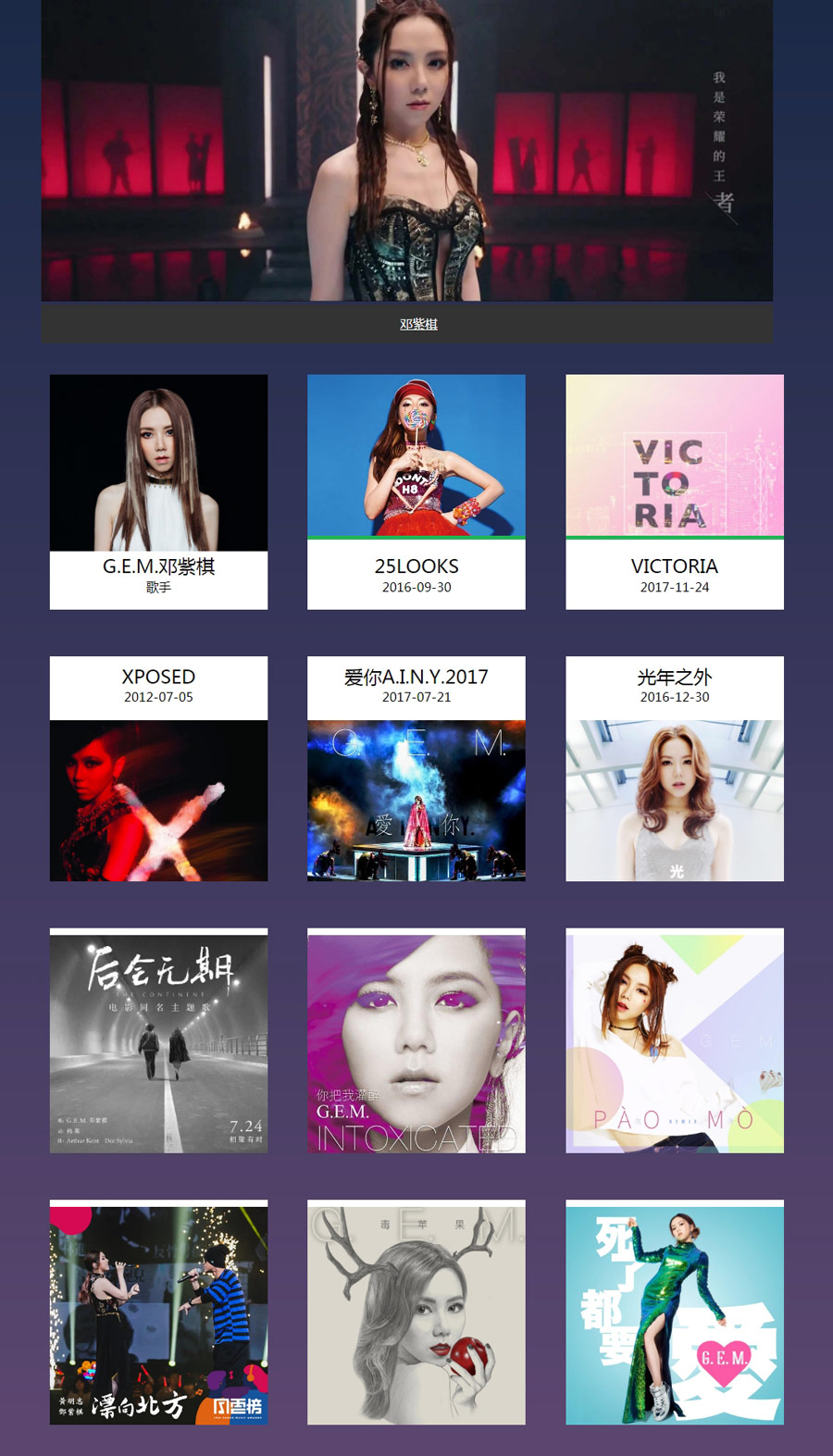View the 漂向北方 live performance tile
The image size is (833, 1456).
158,1313
